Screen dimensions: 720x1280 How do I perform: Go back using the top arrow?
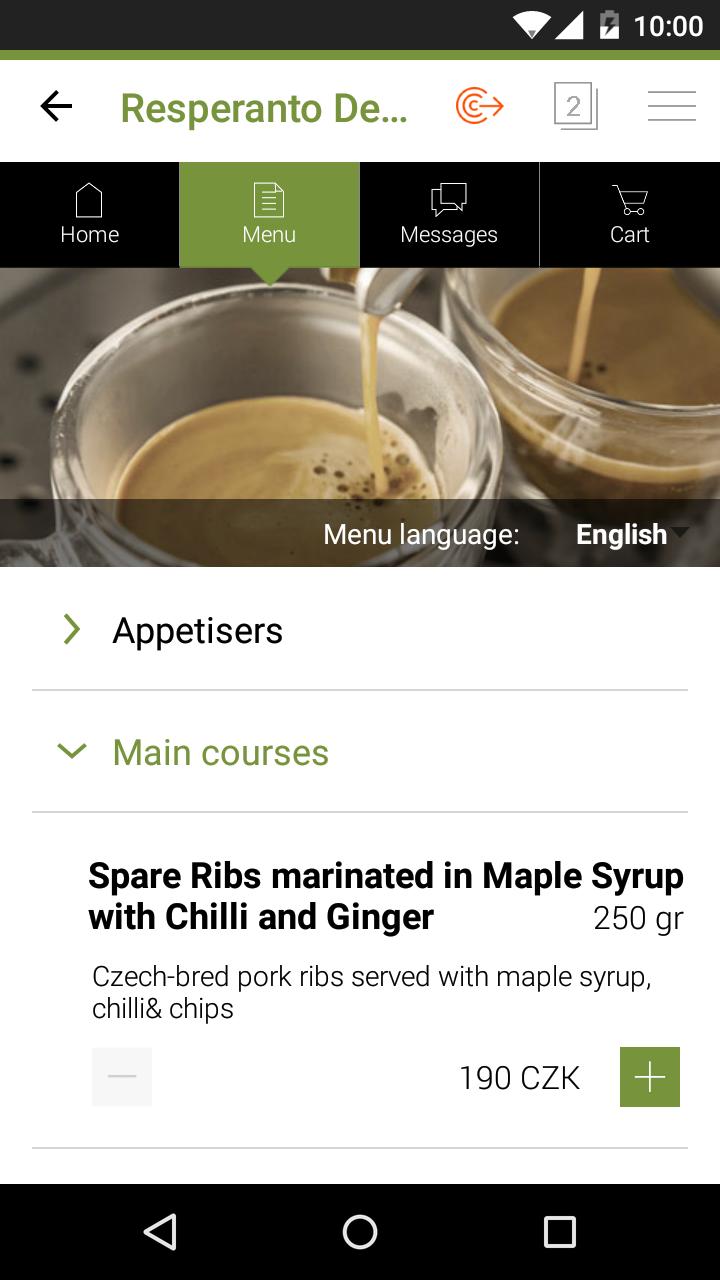(x=57, y=106)
